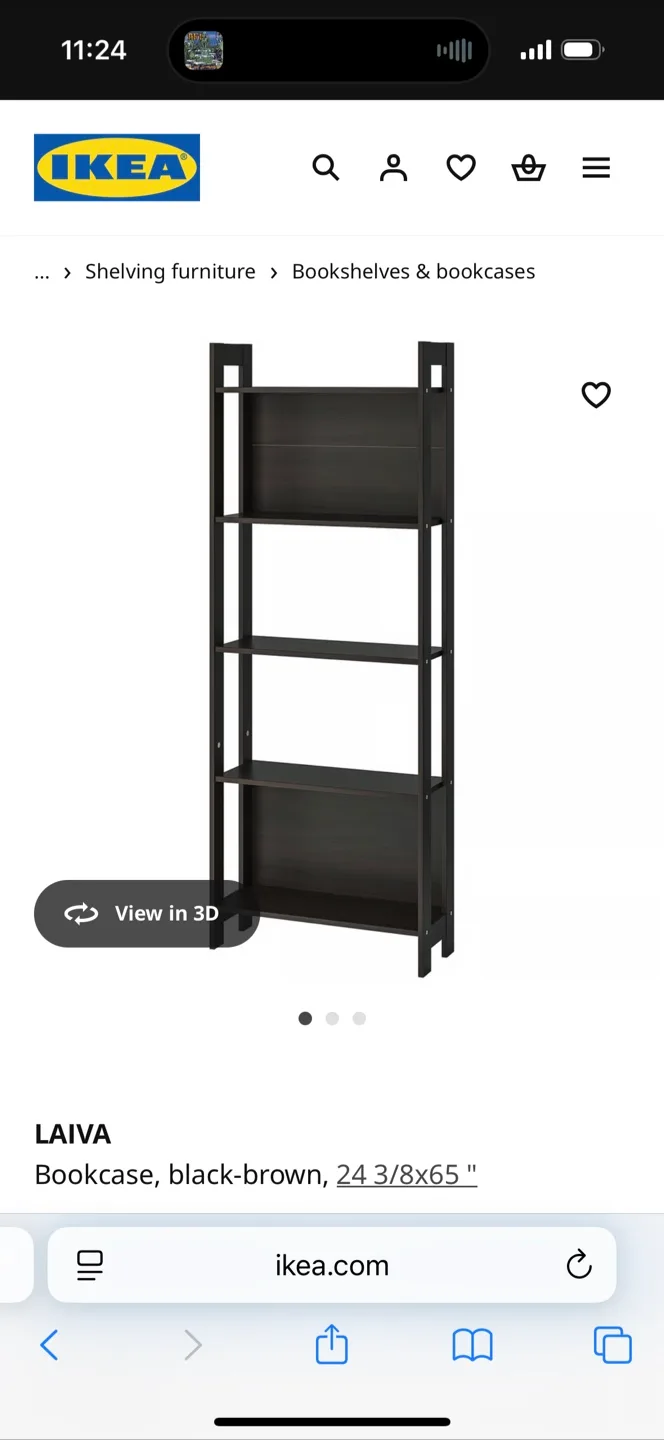
Task: Tap the ikea.com address bar
Action: tap(332, 1265)
